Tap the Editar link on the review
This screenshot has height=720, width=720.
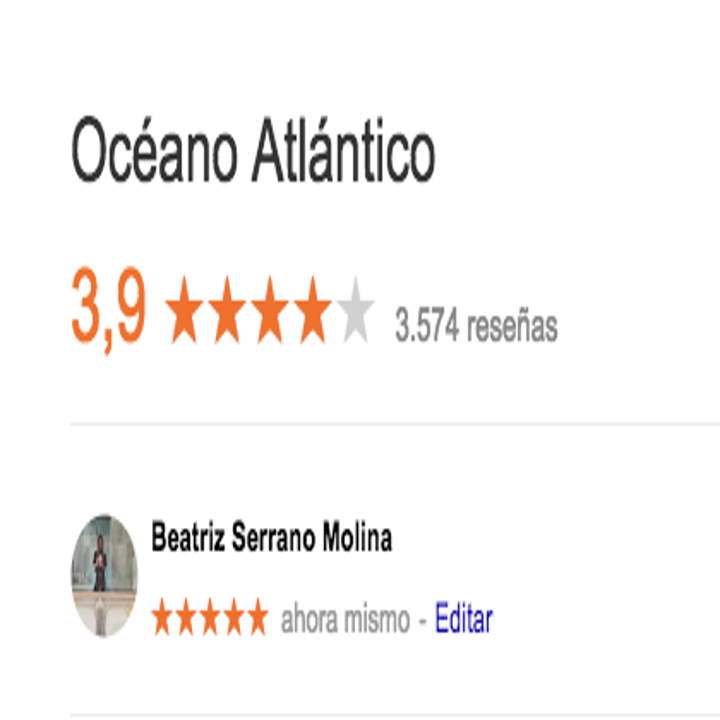[463, 619]
